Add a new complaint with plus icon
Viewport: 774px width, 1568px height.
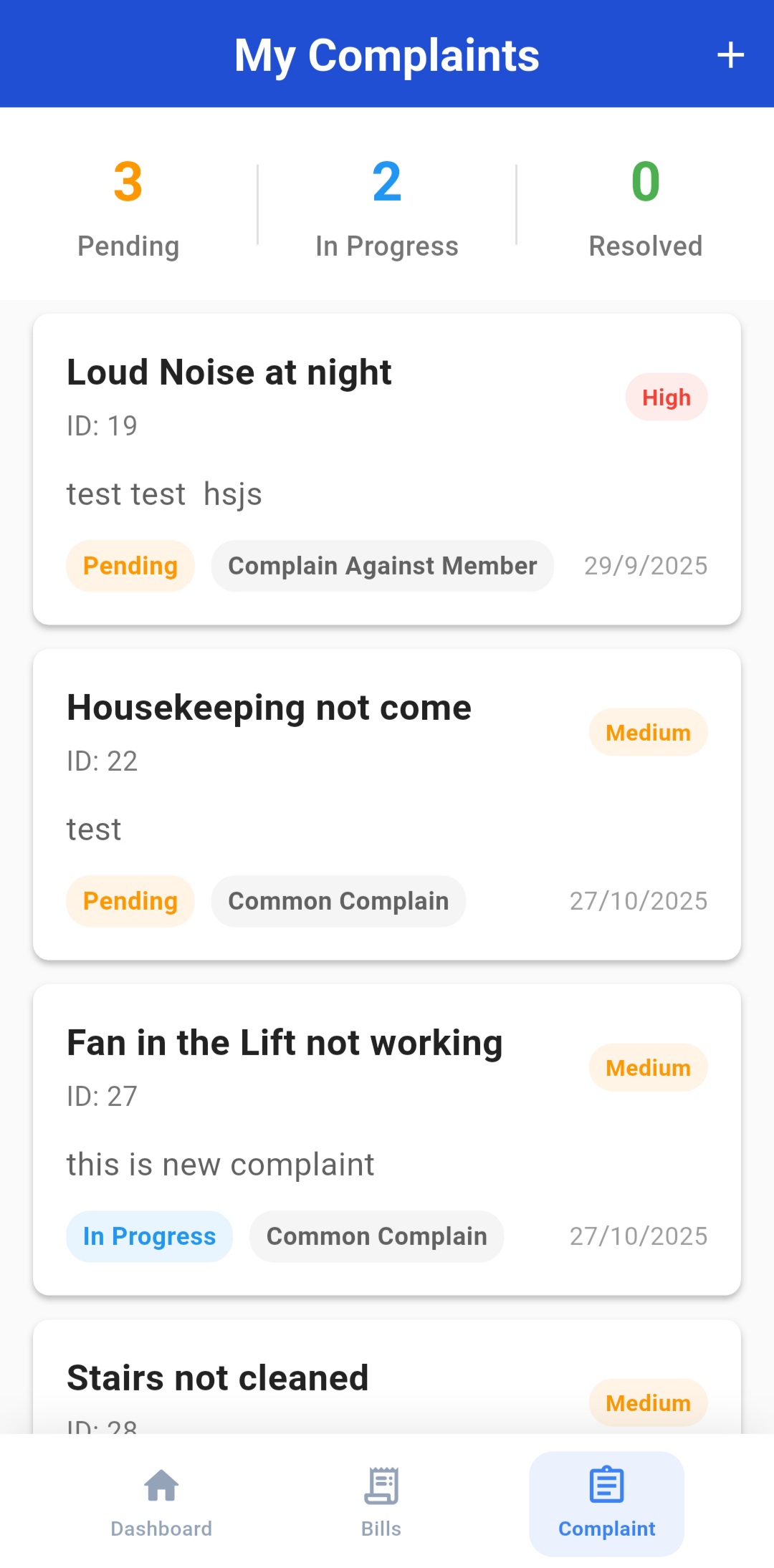point(730,55)
